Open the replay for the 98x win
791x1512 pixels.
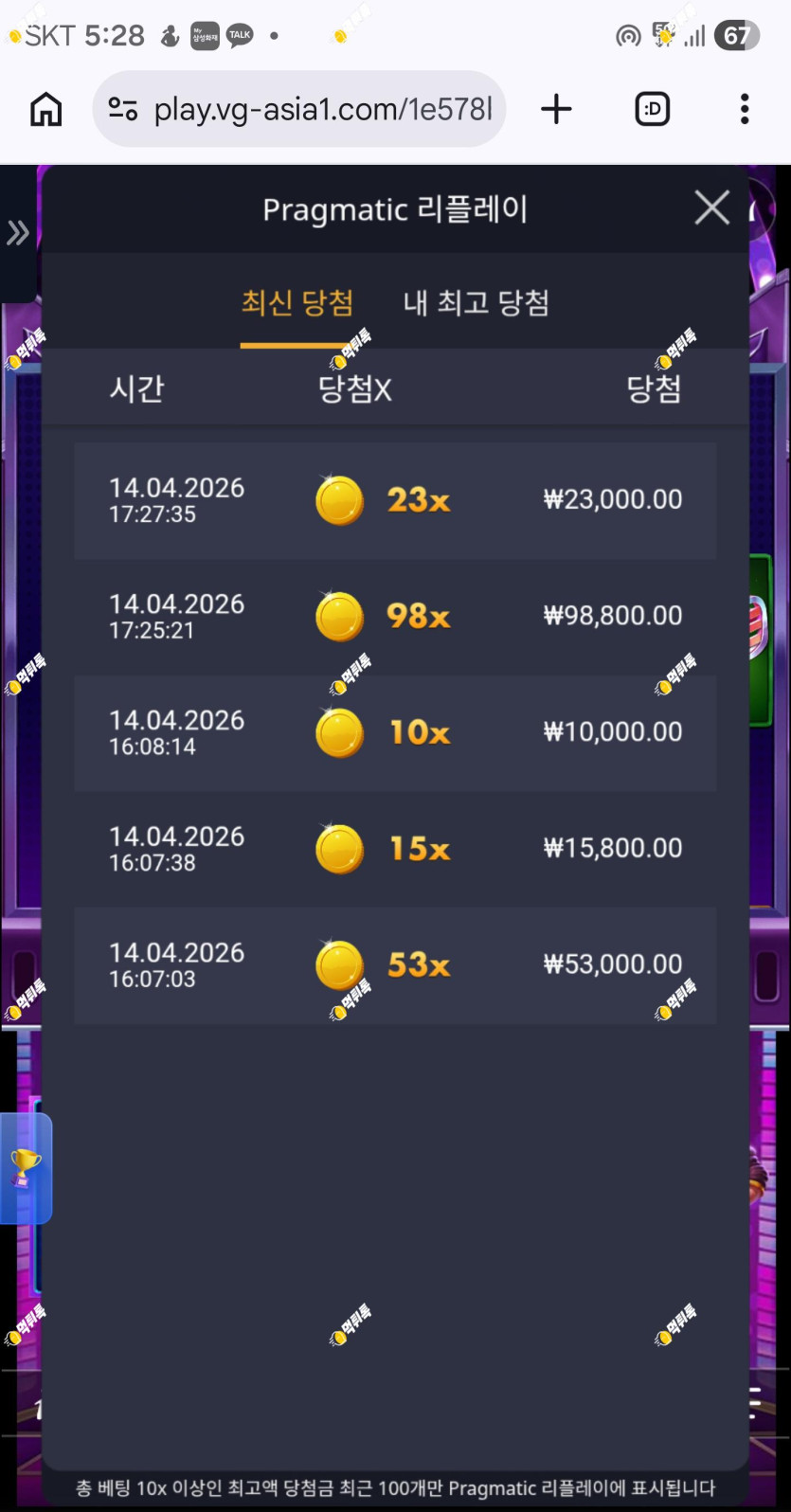[x=395, y=617]
